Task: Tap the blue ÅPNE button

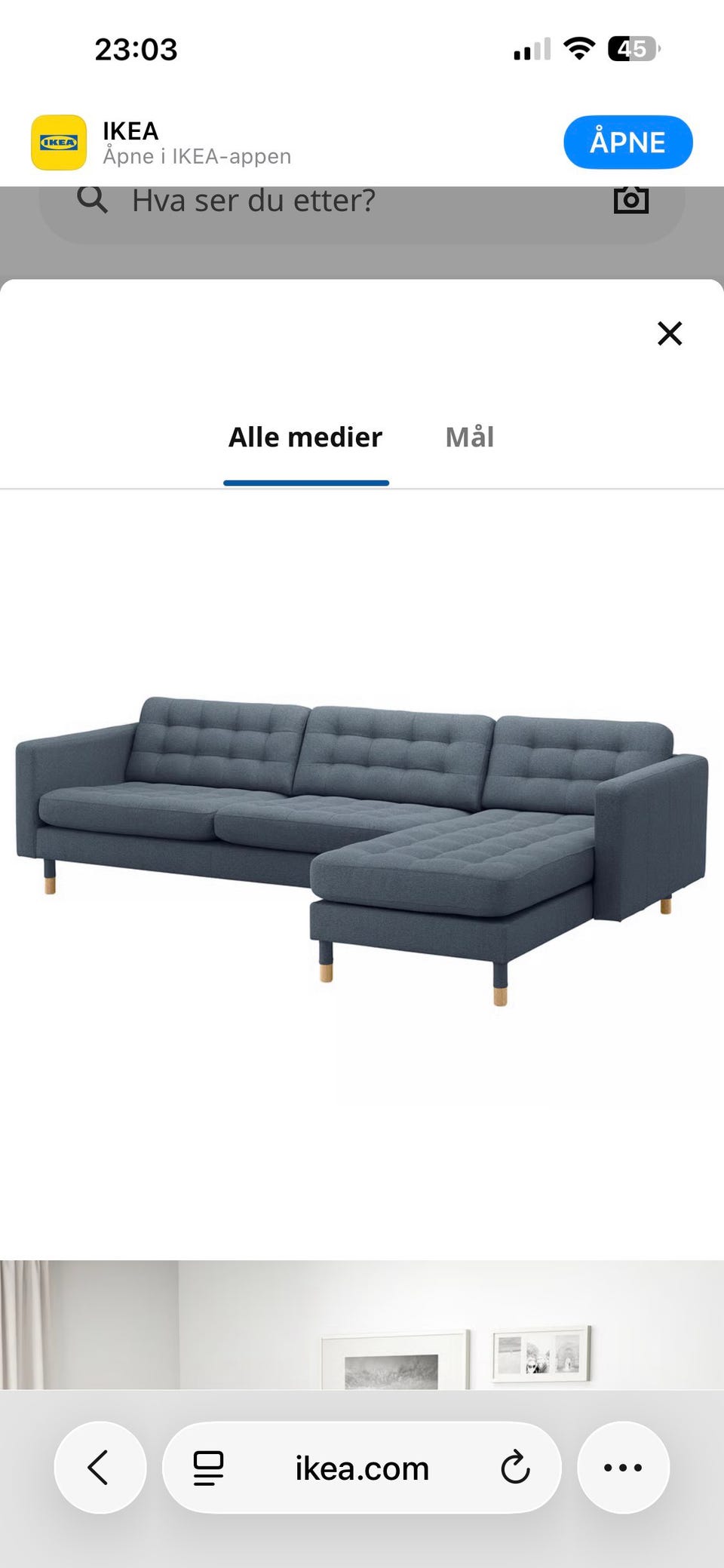Action: 628,142
